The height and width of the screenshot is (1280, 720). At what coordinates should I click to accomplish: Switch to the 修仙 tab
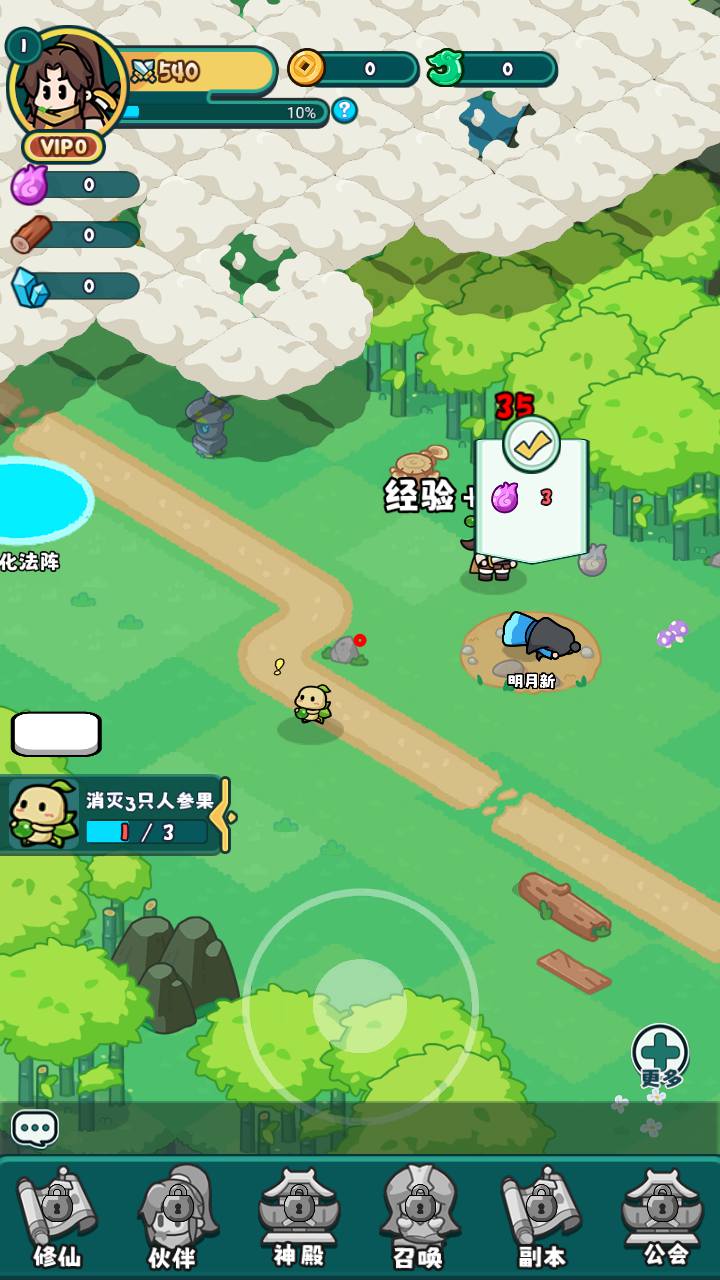pyautogui.click(x=57, y=1218)
